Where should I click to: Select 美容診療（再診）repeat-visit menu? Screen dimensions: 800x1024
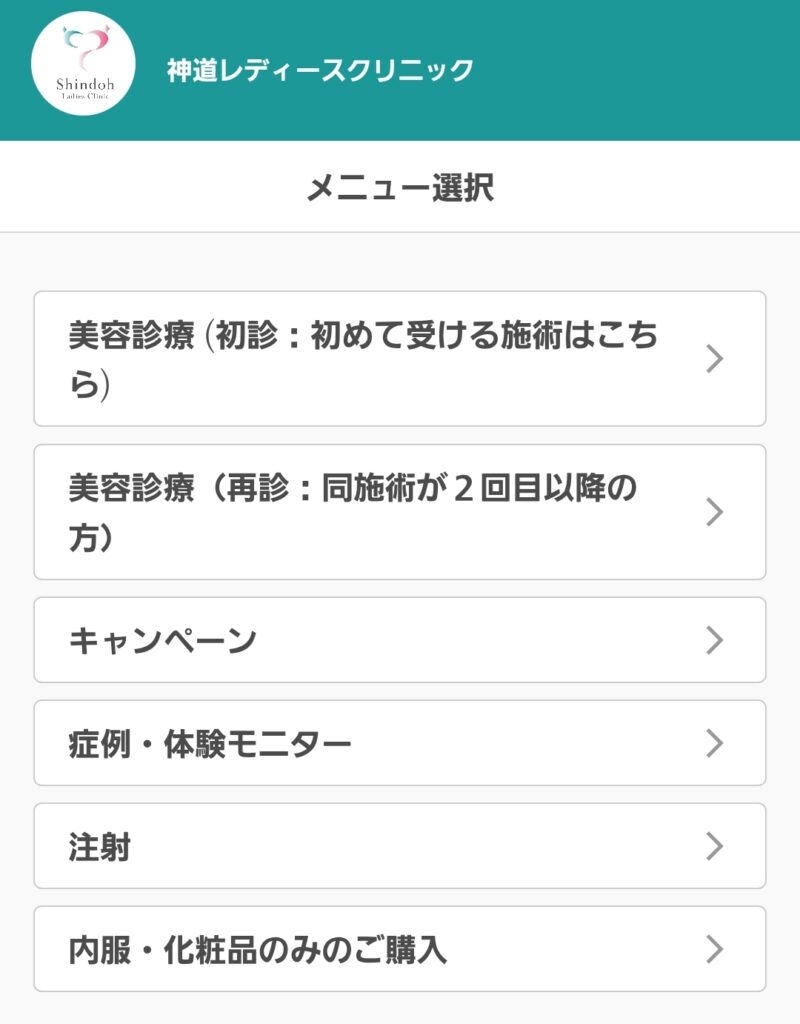(400, 512)
